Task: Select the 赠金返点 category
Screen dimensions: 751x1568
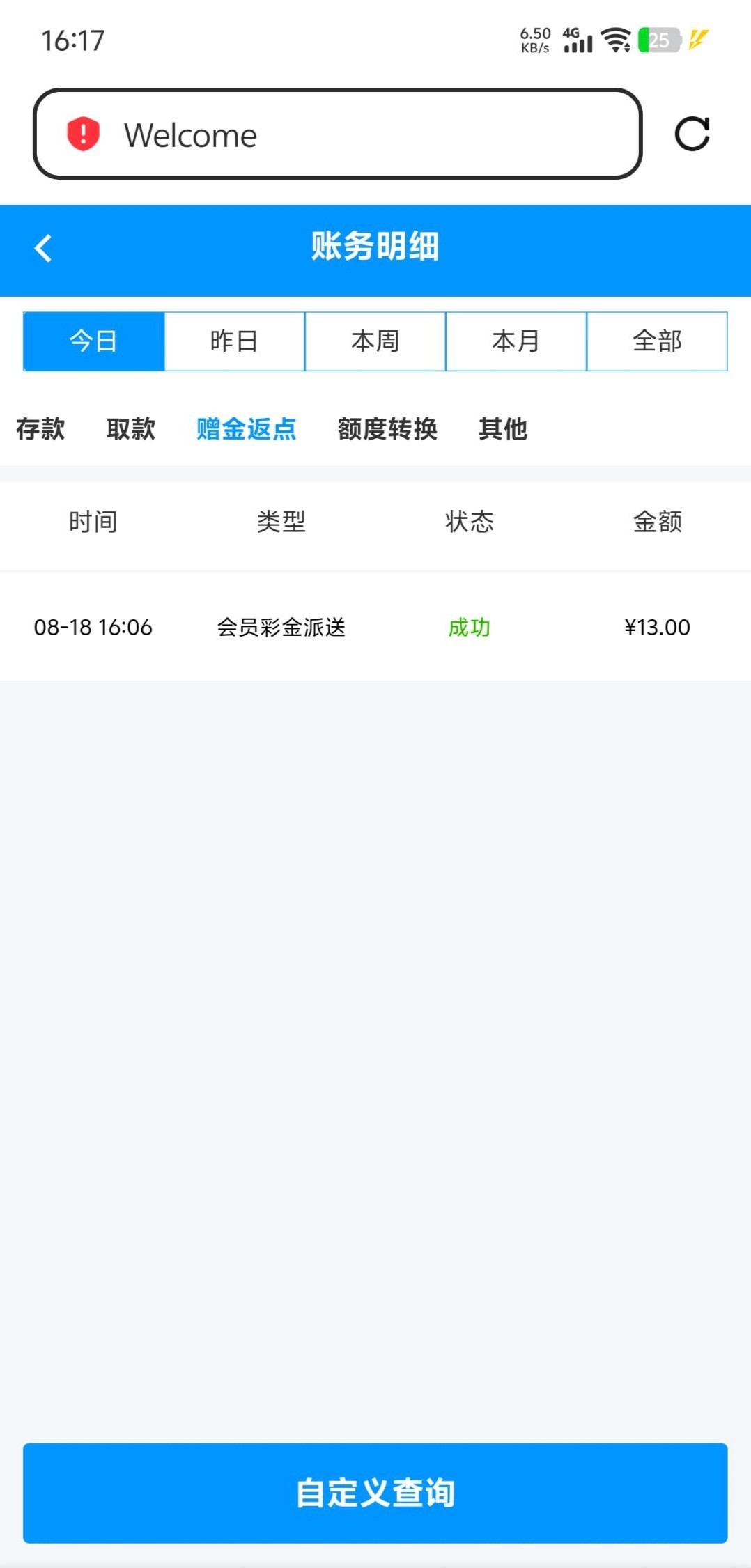Action: point(247,429)
